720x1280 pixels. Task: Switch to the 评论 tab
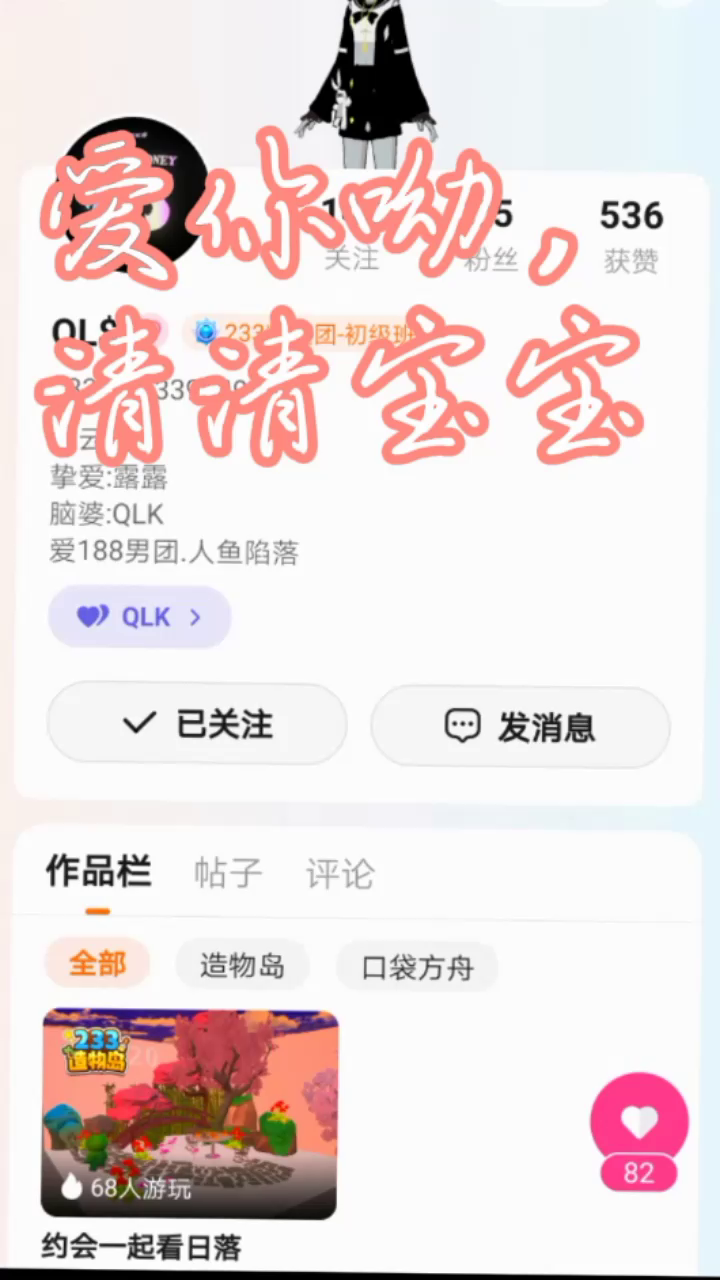point(340,873)
